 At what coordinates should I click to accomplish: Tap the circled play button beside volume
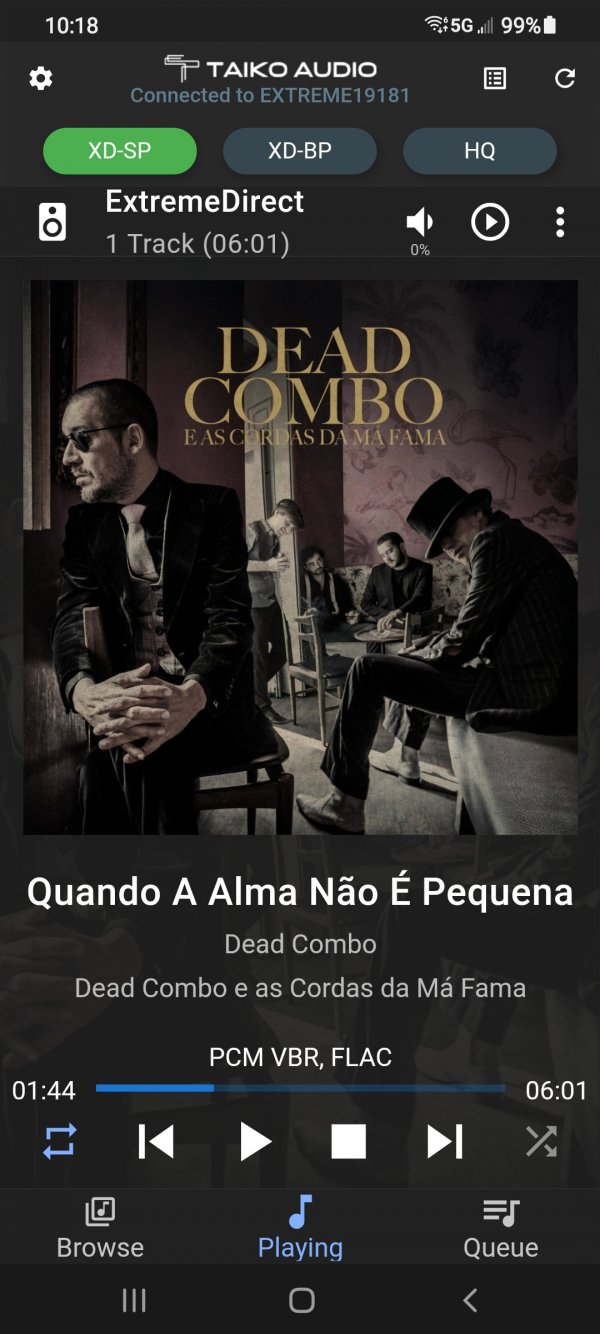pos(490,222)
